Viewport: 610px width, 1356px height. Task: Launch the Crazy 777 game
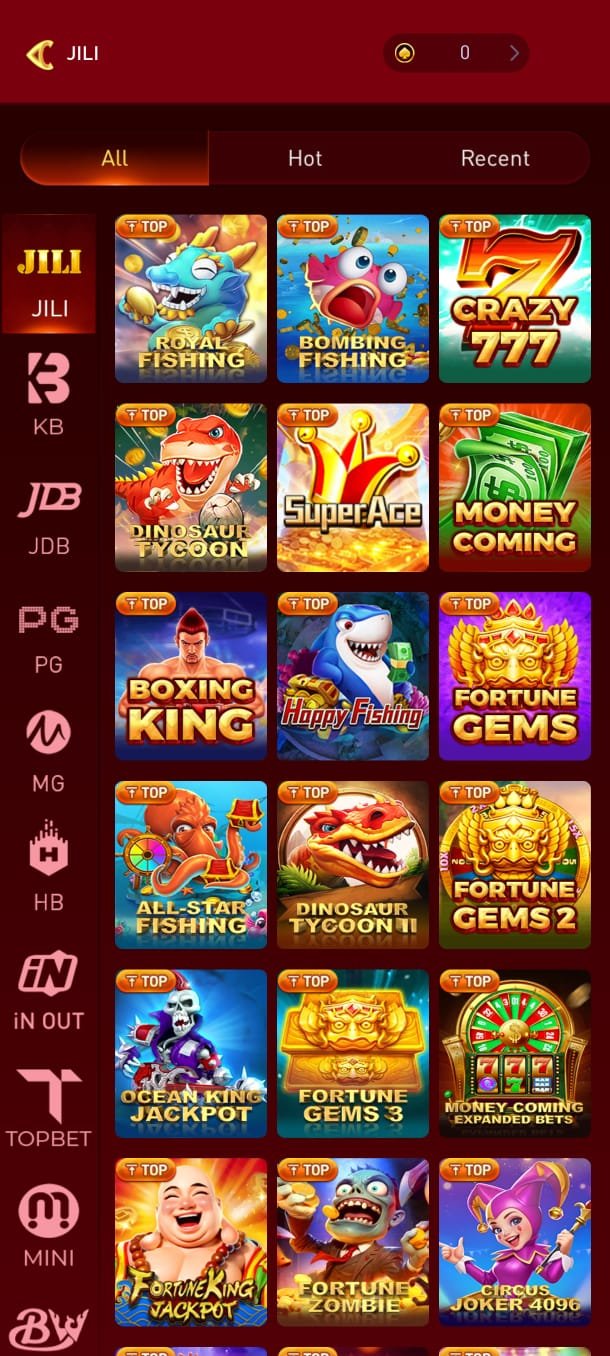(x=514, y=299)
